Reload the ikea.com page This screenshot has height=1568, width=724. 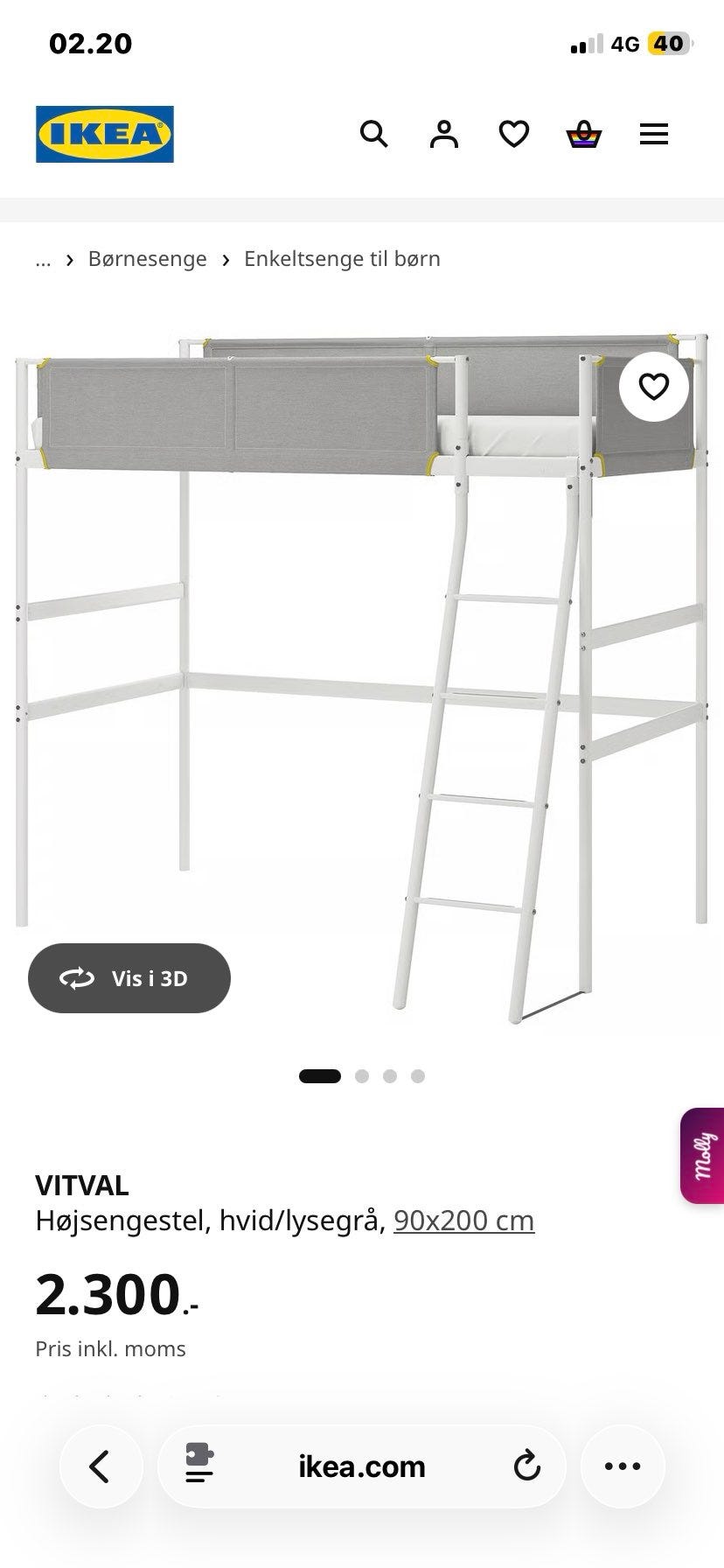[x=526, y=1466]
